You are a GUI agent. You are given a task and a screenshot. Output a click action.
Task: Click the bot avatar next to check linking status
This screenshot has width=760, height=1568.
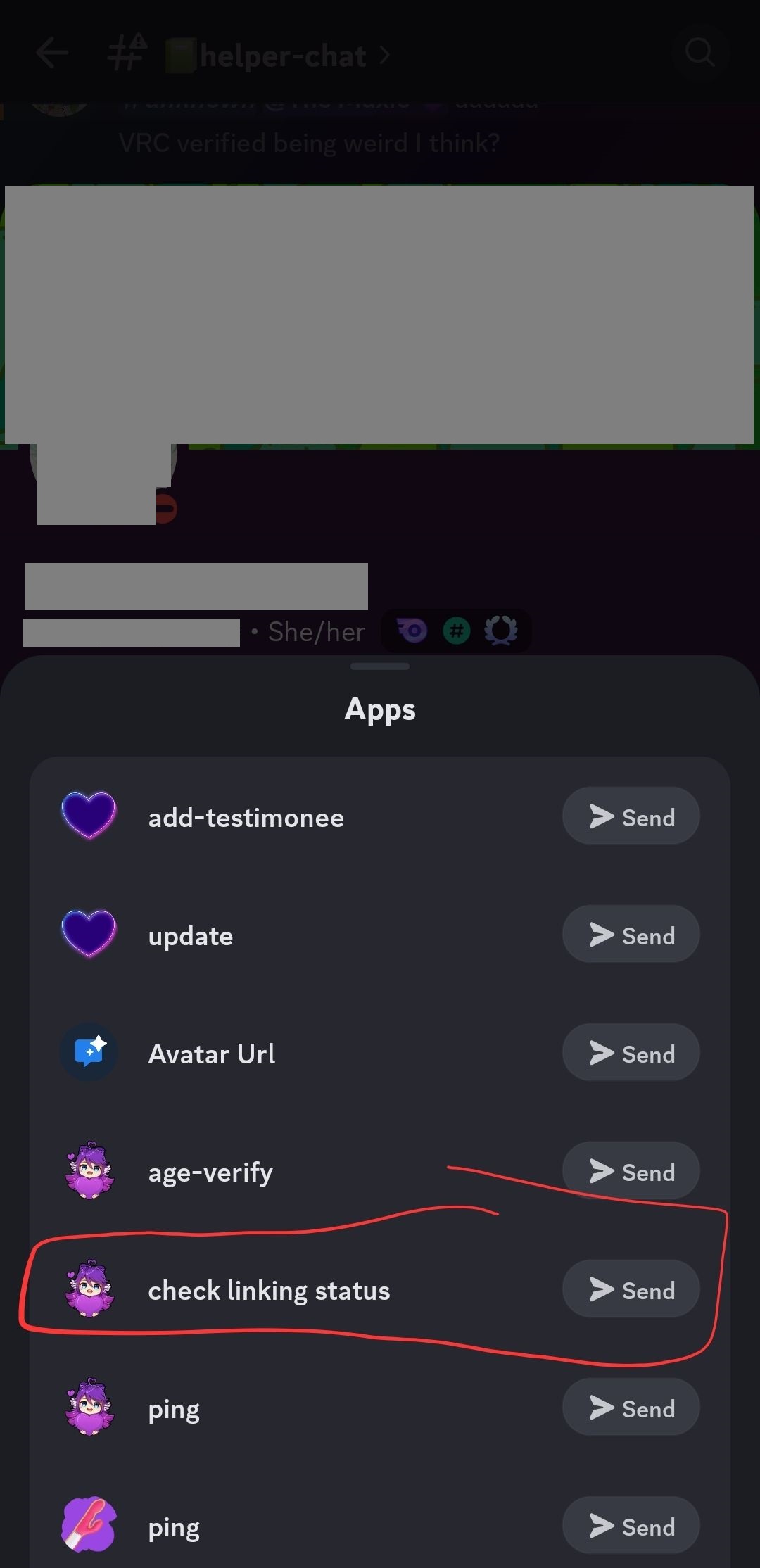click(89, 1290)
